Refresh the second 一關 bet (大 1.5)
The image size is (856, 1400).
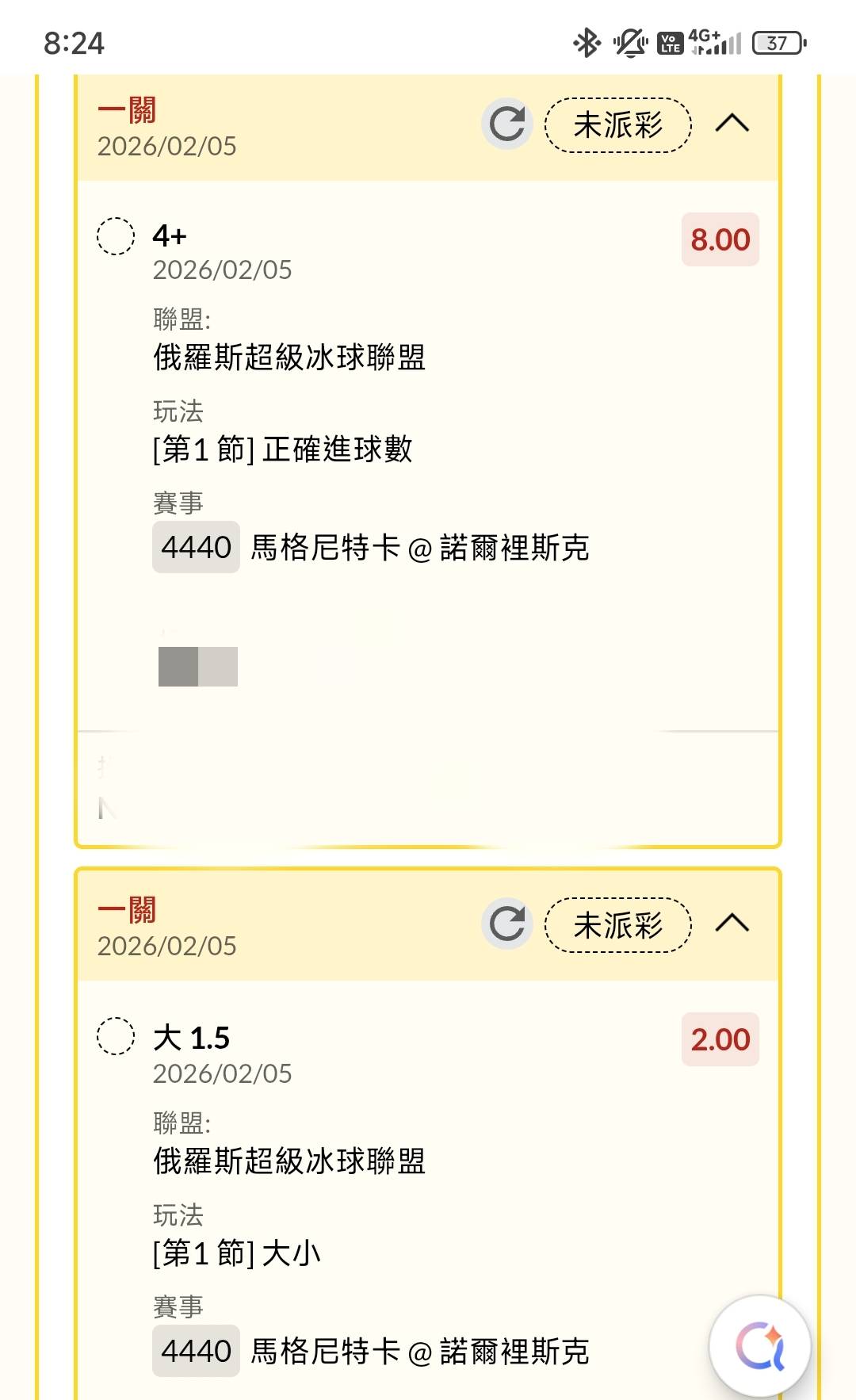click(x=507, y=924)
